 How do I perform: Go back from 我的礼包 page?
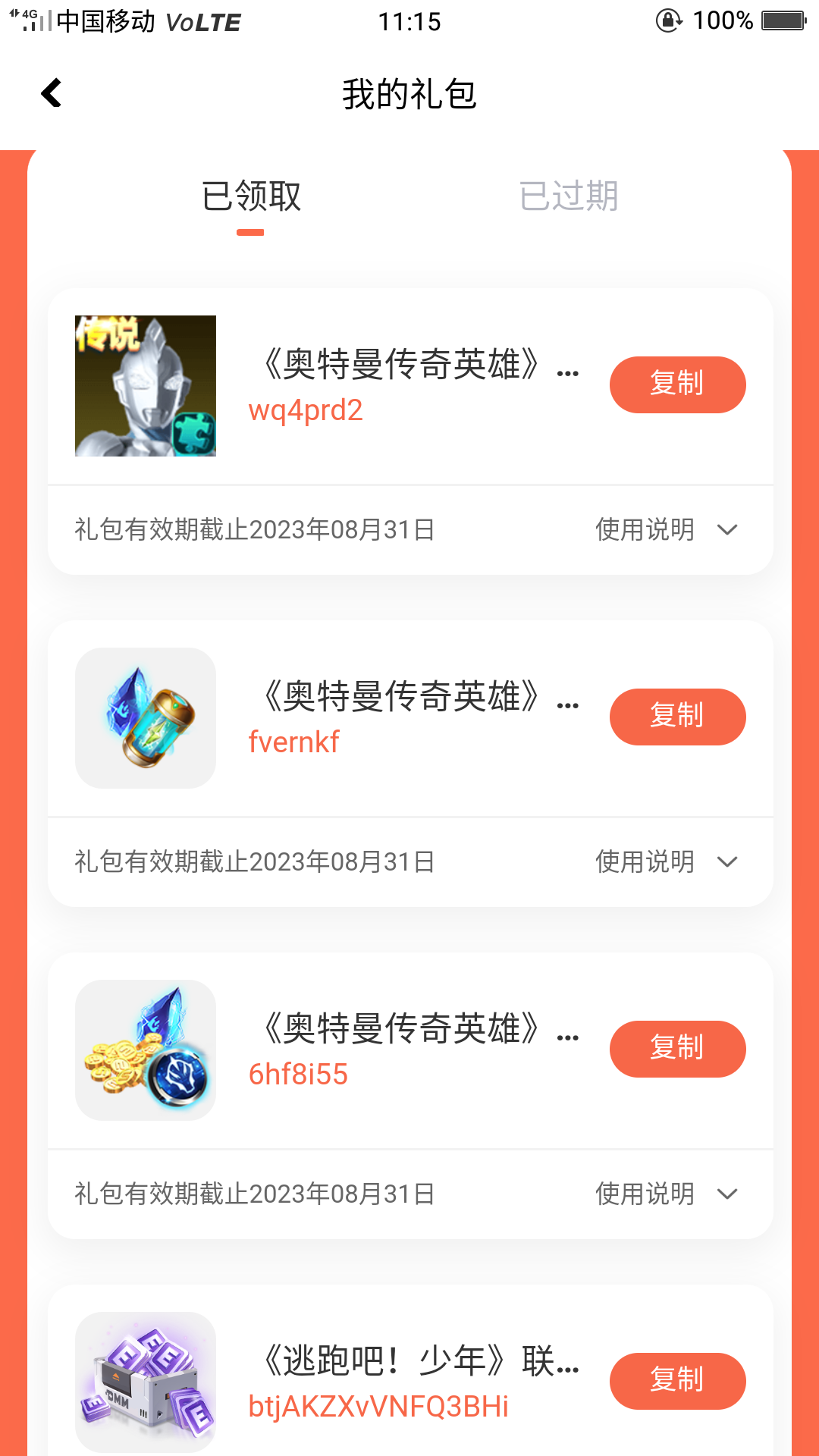(x=52, y=94)
